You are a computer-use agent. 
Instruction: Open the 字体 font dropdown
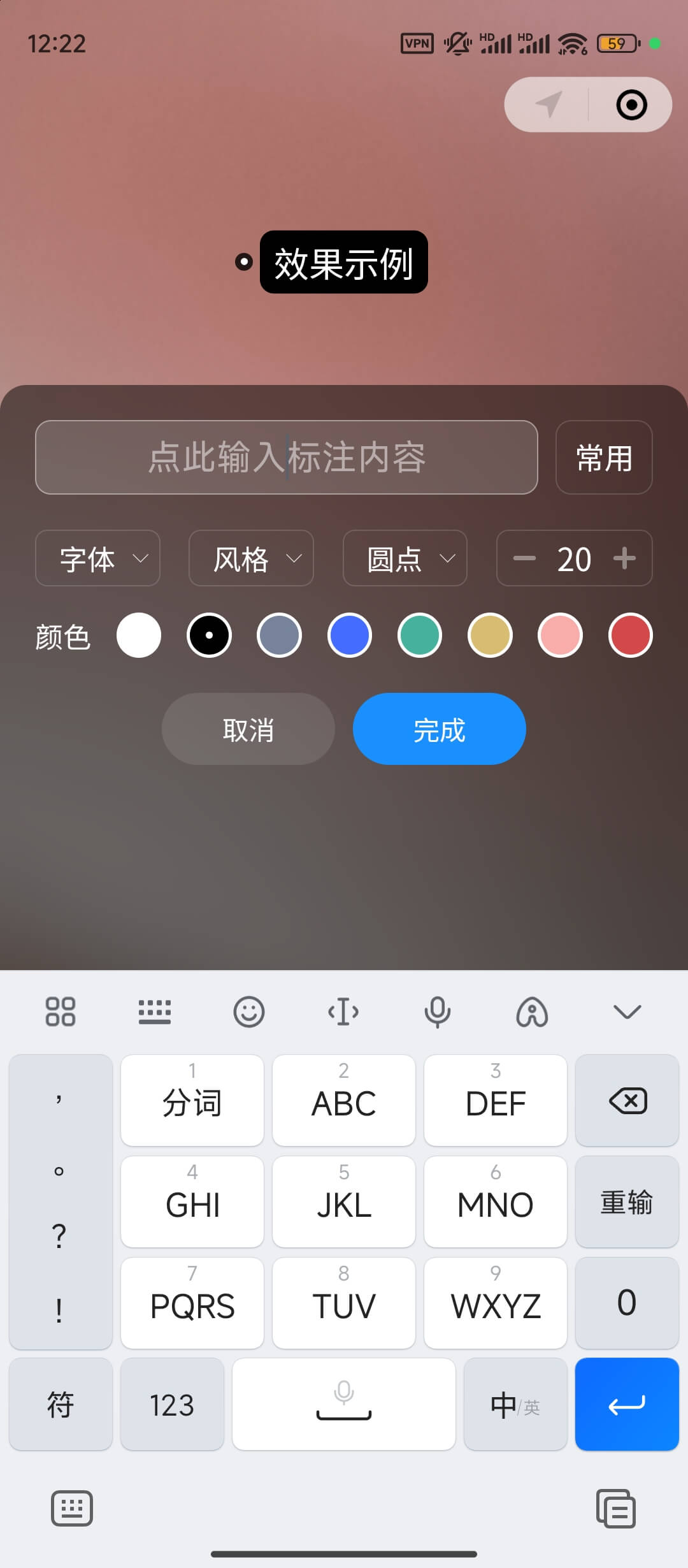coord(97,559)
